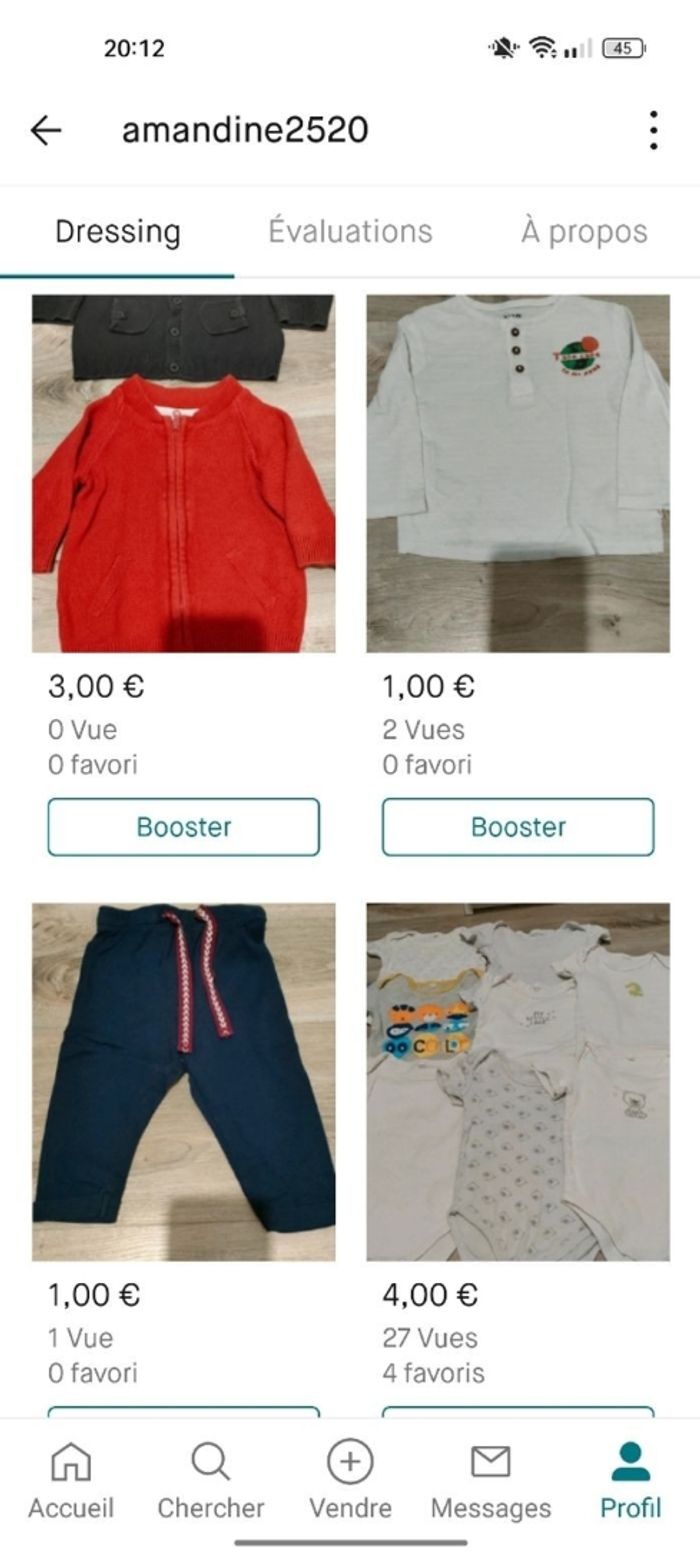Boost the item with 2 Vues
The height and width of the screenshot is (1559, 700).
[518, 827]
